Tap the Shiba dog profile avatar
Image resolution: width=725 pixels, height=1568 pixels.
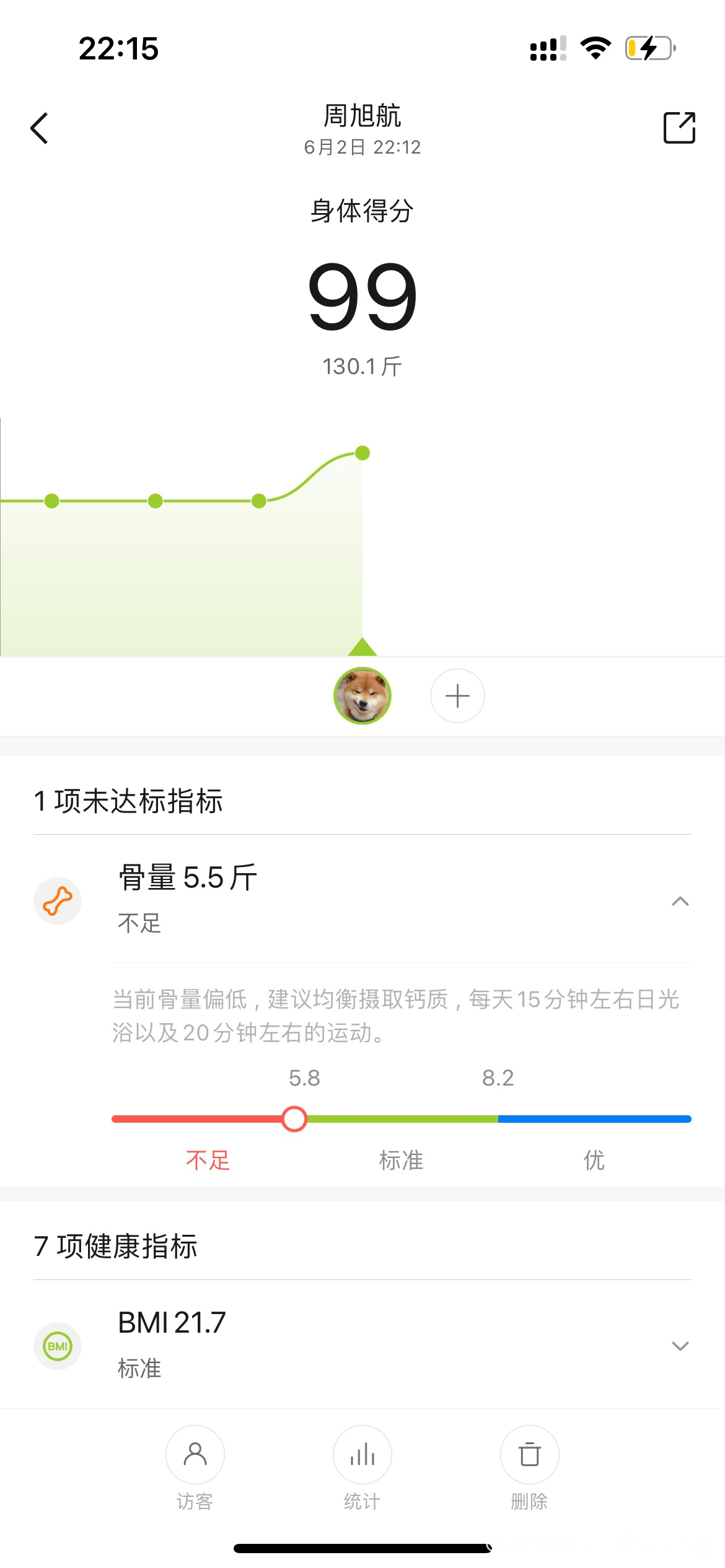click(362, 695)
